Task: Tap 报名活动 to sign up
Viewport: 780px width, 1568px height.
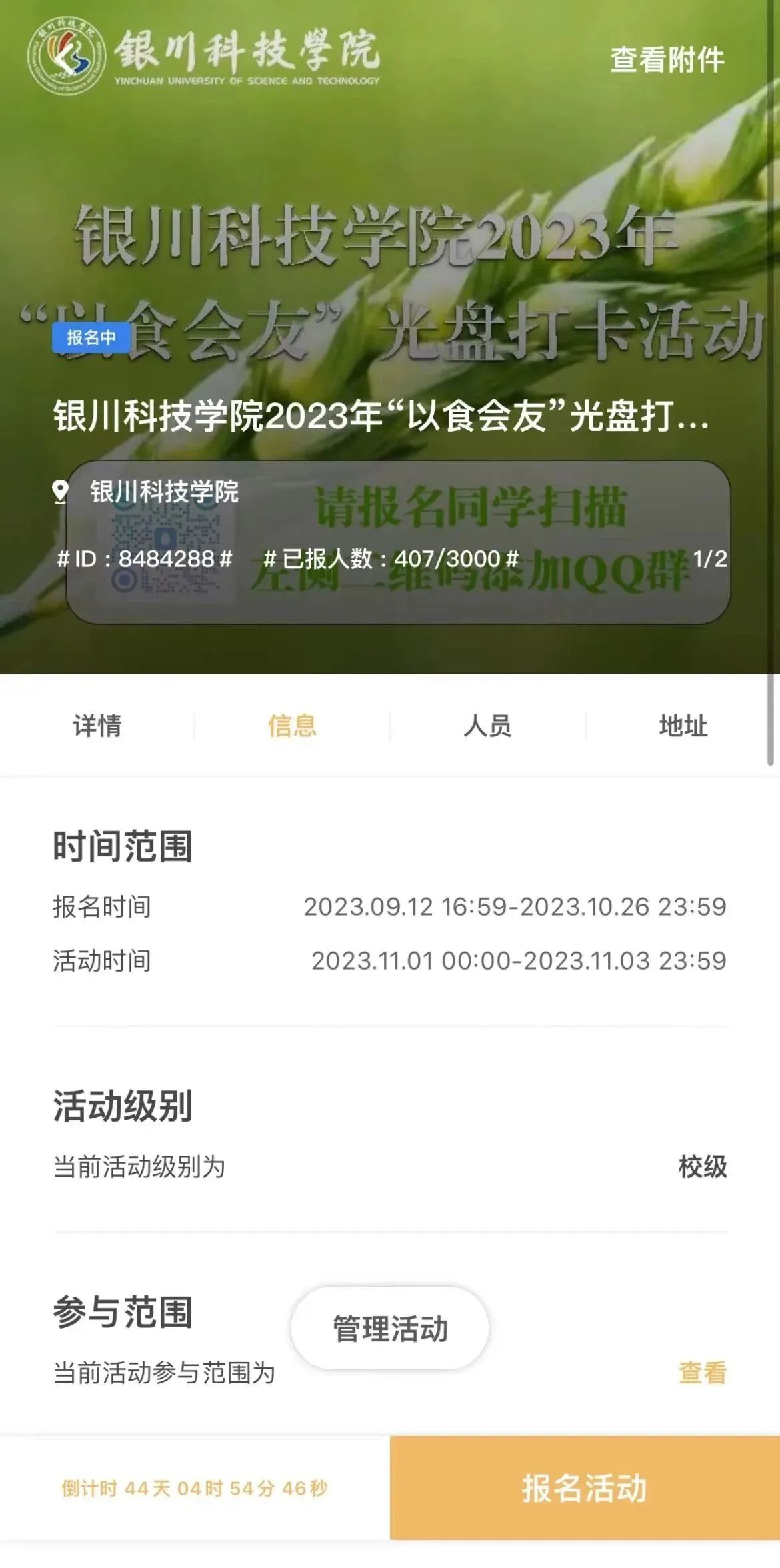Action: coord(585,1488)
